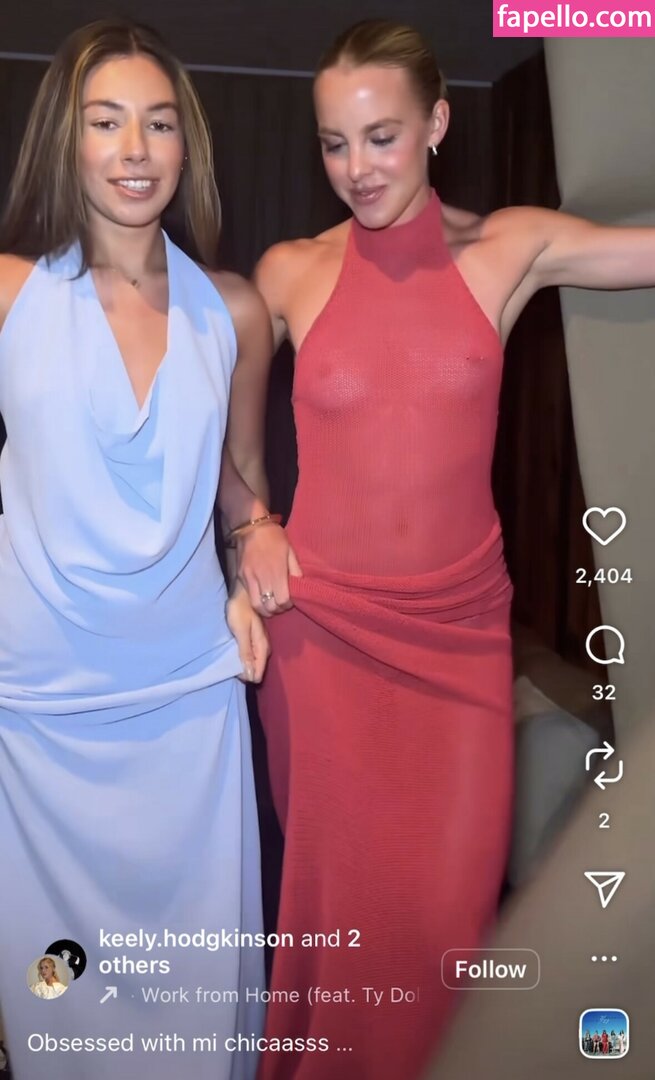Image resolution: width=655 pixels, height=1080 pixels.
Task: Open keely.hodgkinson's profile from username
Action: pos(196,939)
